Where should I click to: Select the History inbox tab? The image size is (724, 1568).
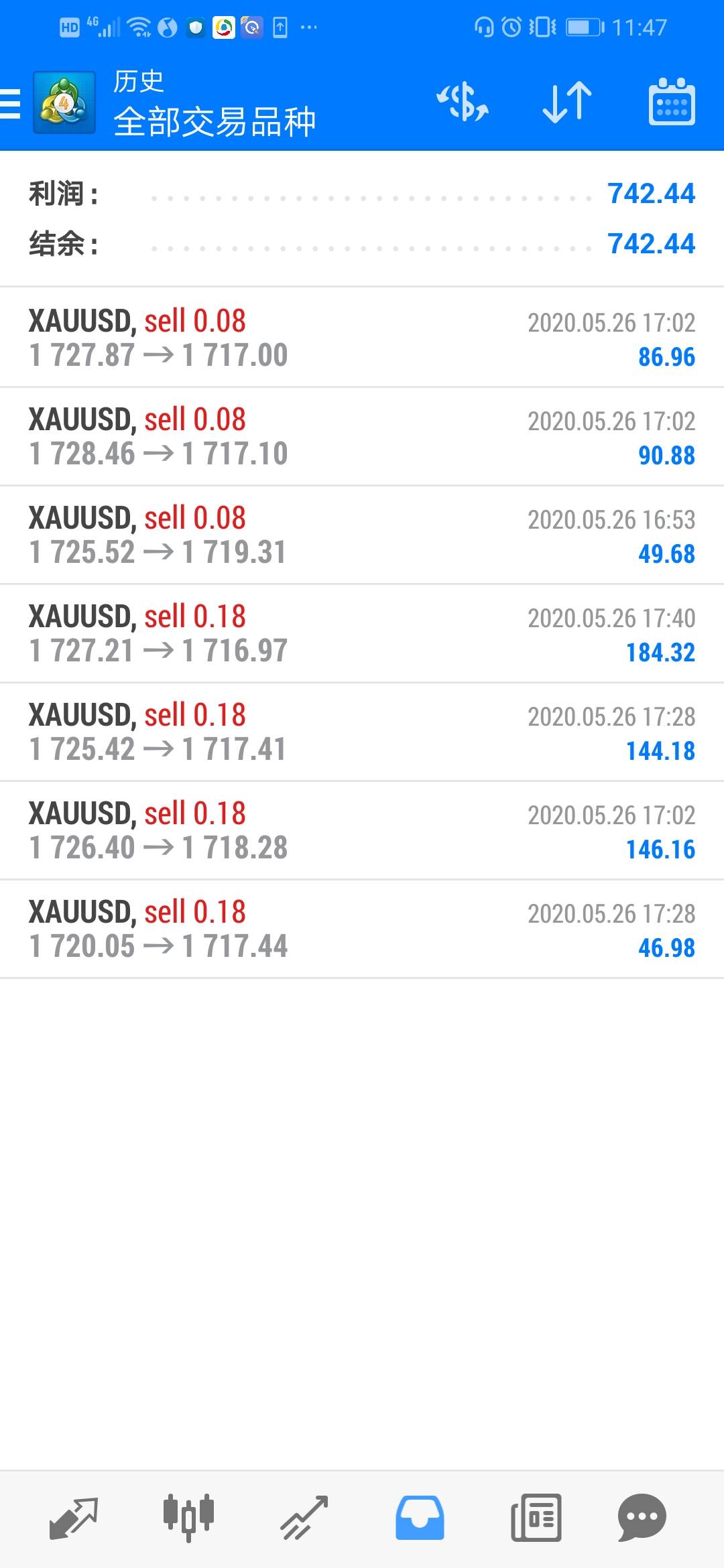420,1518
